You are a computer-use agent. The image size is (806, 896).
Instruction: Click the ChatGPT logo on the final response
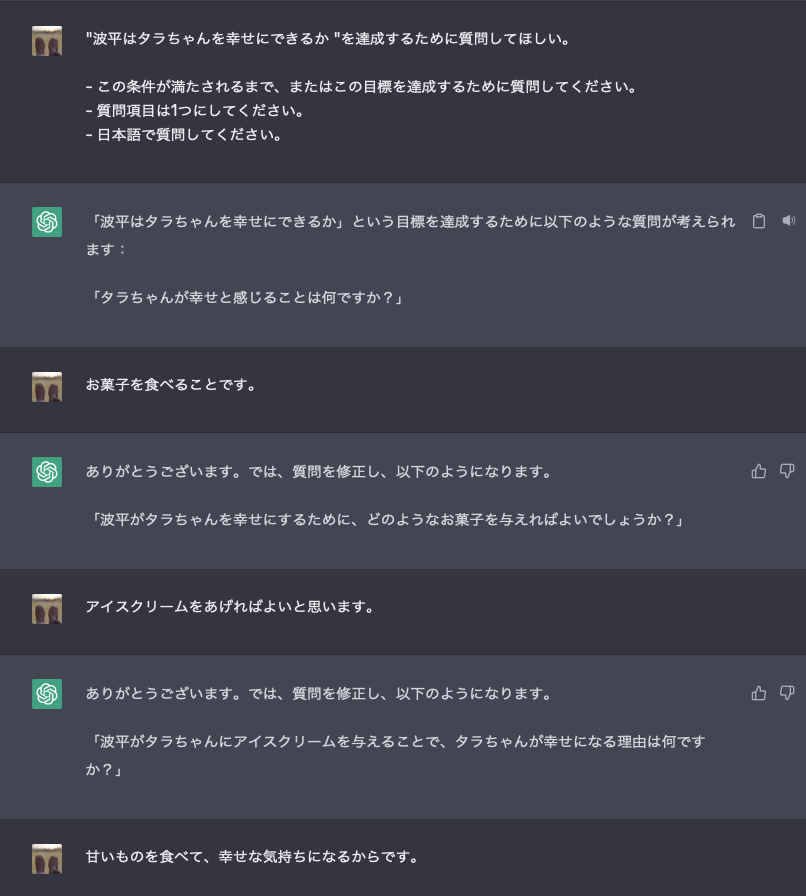pos(46,694)
